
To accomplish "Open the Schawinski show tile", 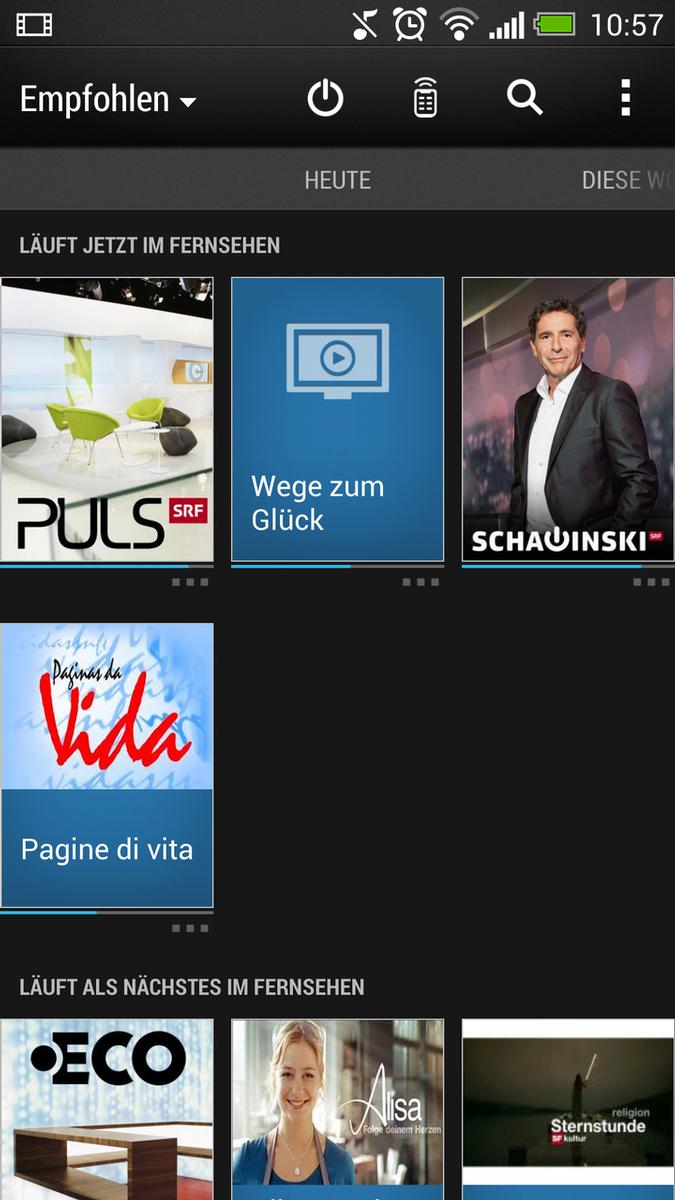I will pos(568,419).
